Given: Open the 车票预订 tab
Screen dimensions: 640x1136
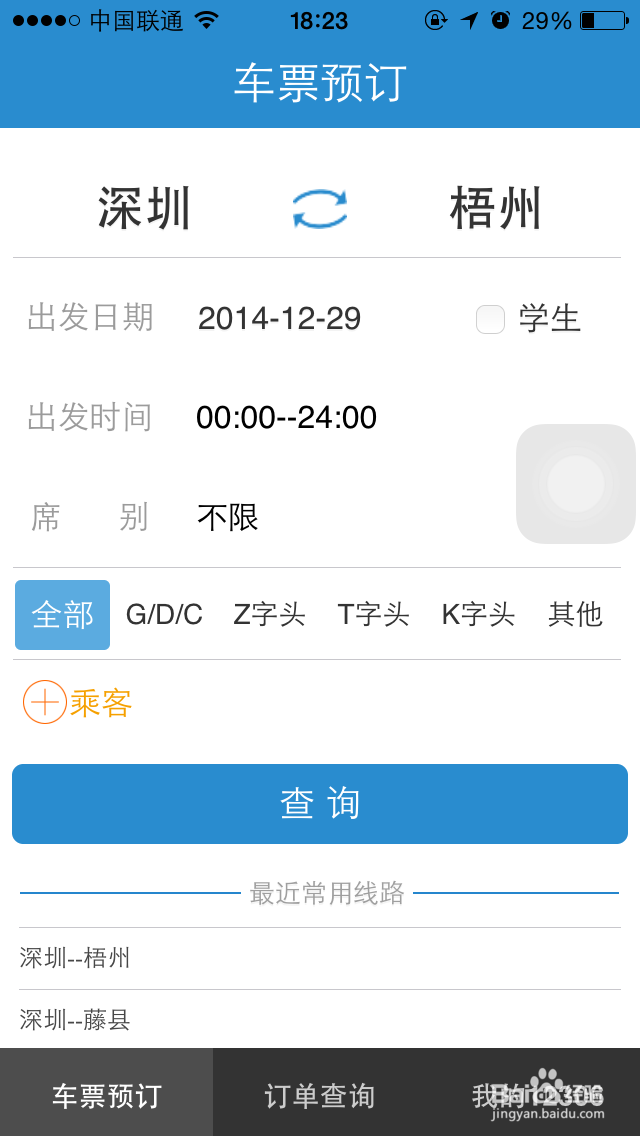Looking at the screenshot, I should [x=107, y=1095].
